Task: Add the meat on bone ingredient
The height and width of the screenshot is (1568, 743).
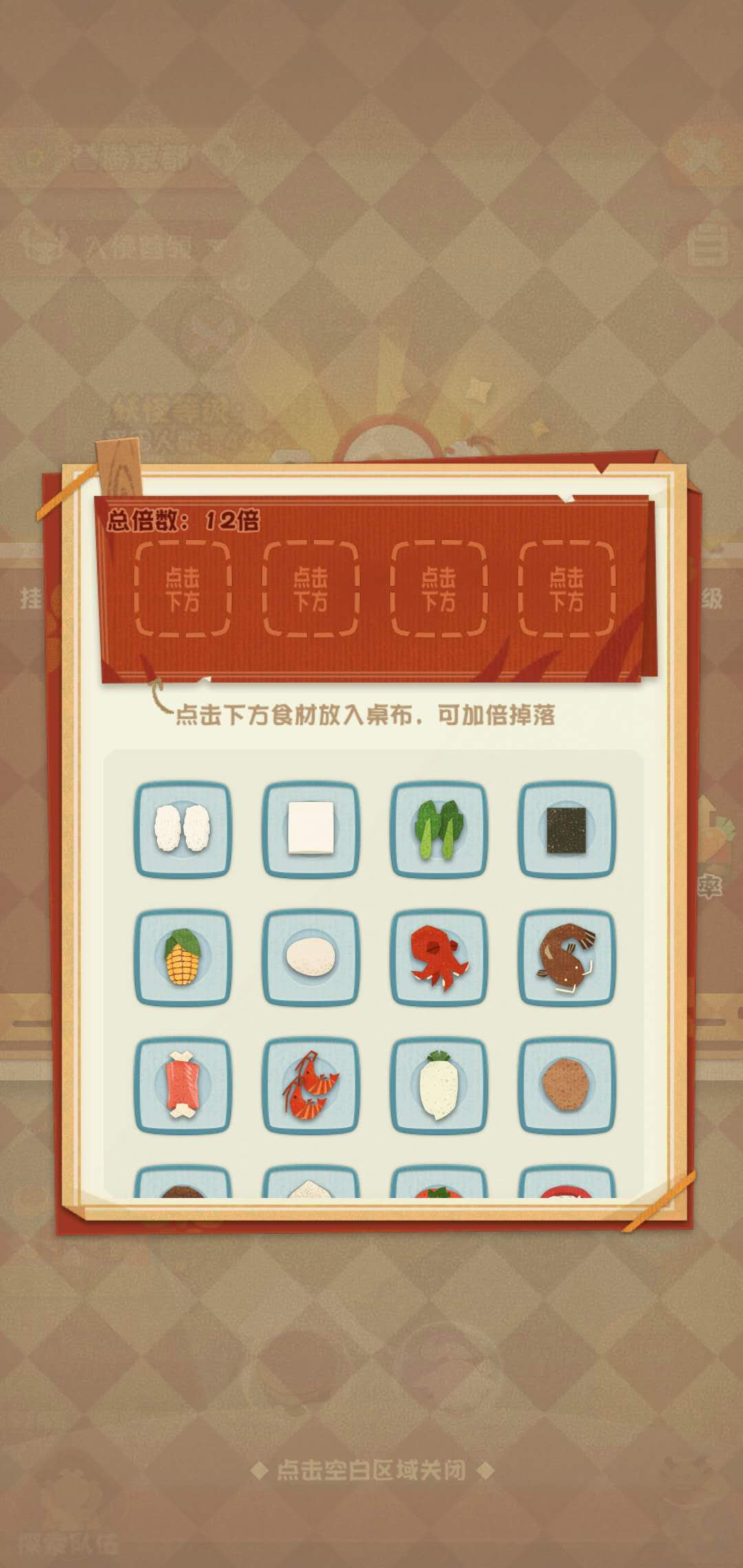Action: coord(182,1085)
